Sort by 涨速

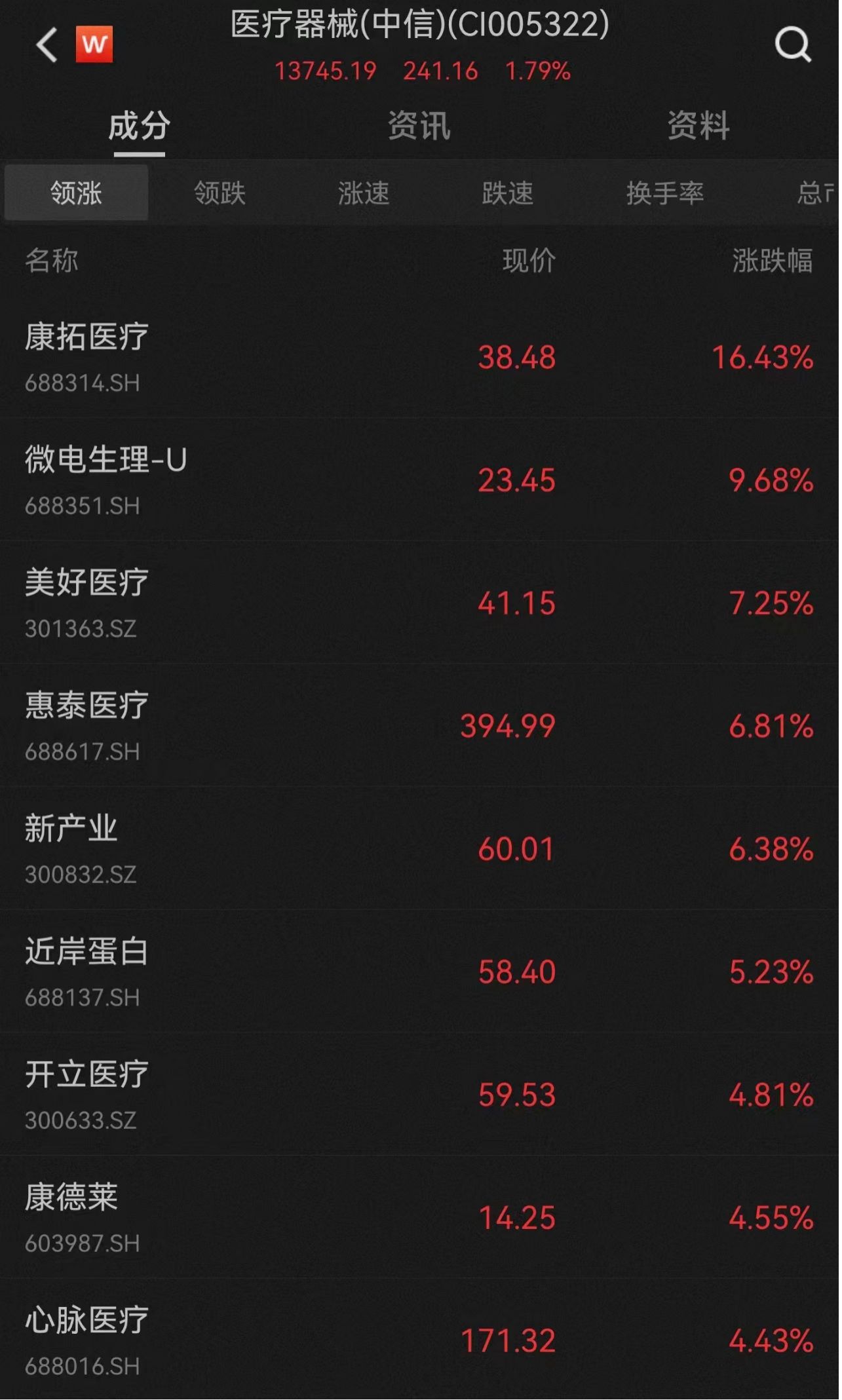tap(364, 193)
